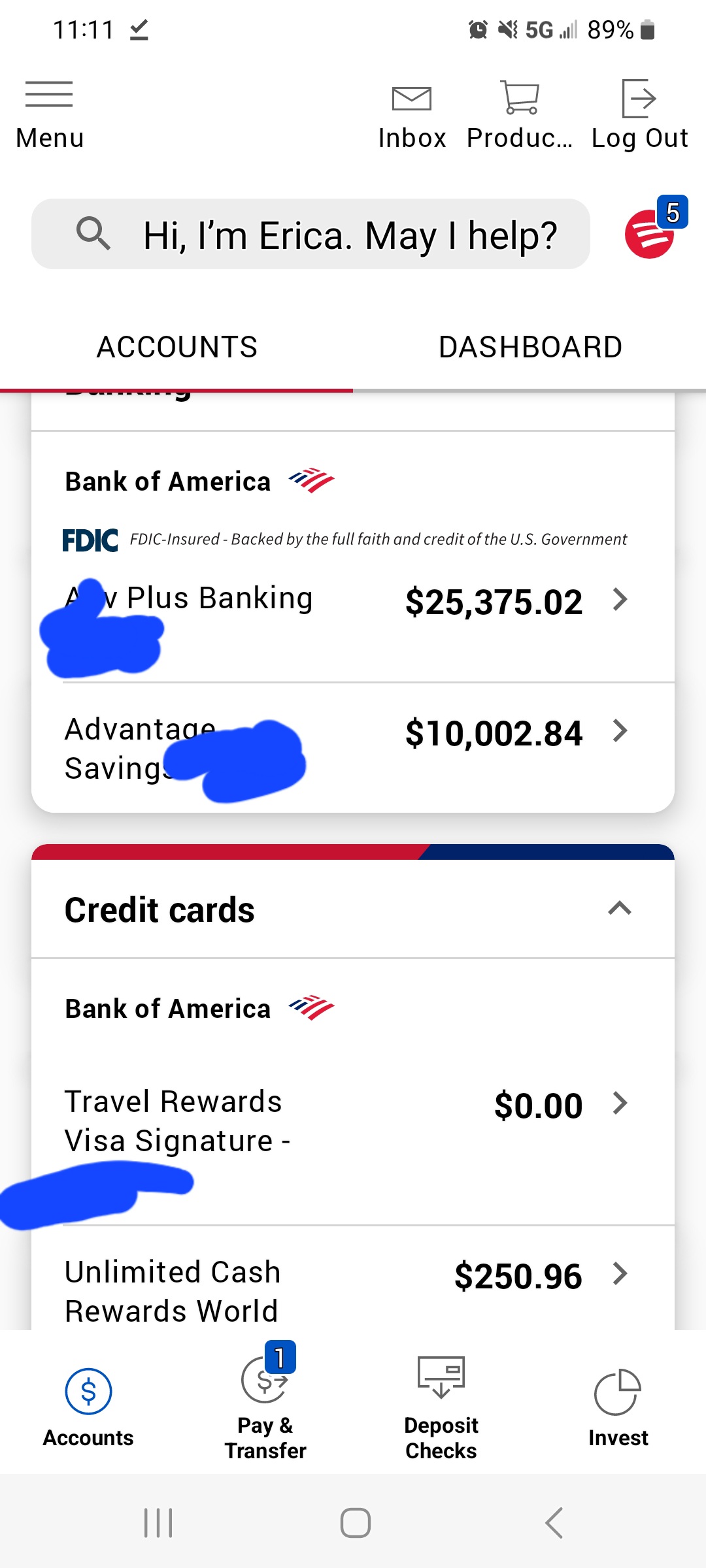Switch to the Invest tab

[x=618, y=1405]
